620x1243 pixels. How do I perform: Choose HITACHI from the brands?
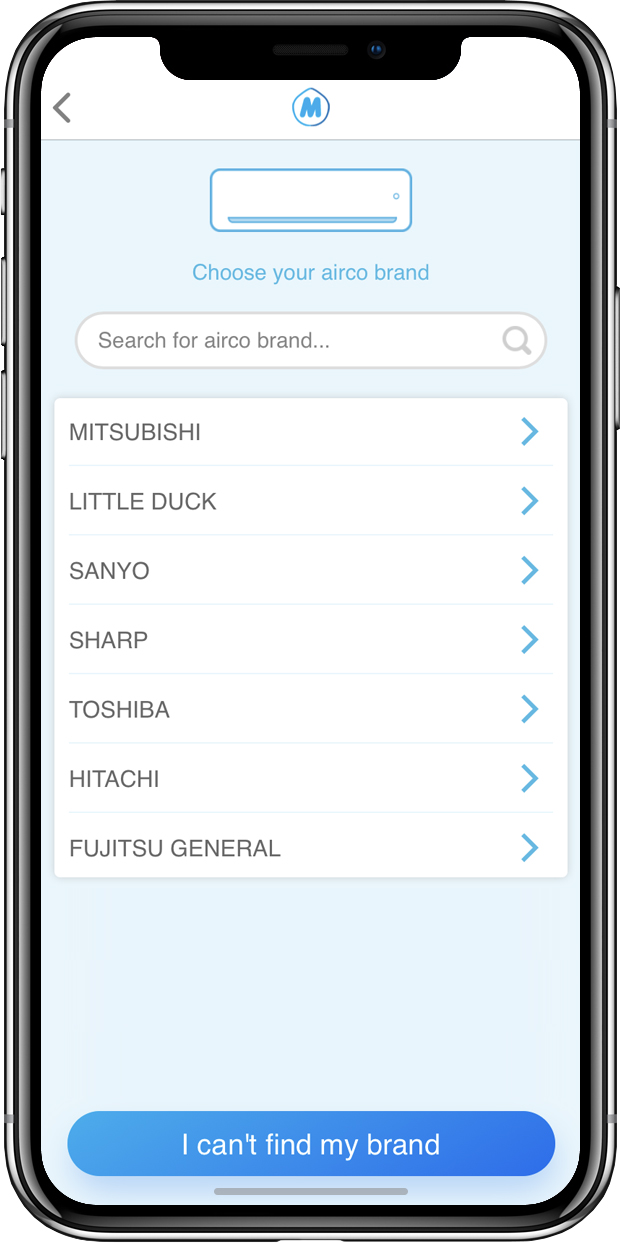pos(311,778)
